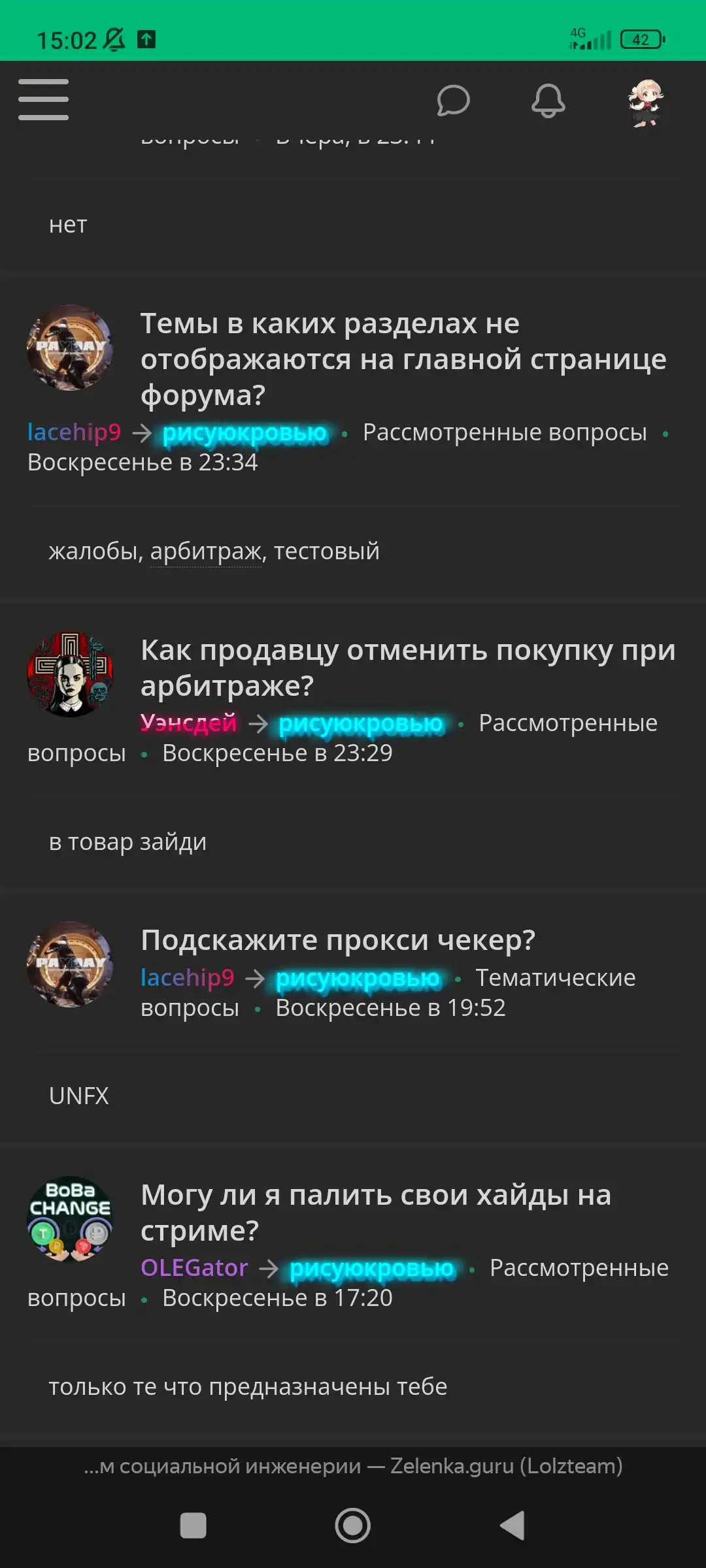706x1568 pixels.
Task: Open the "Тематические вопросы" section link
Action: [388, 992]
